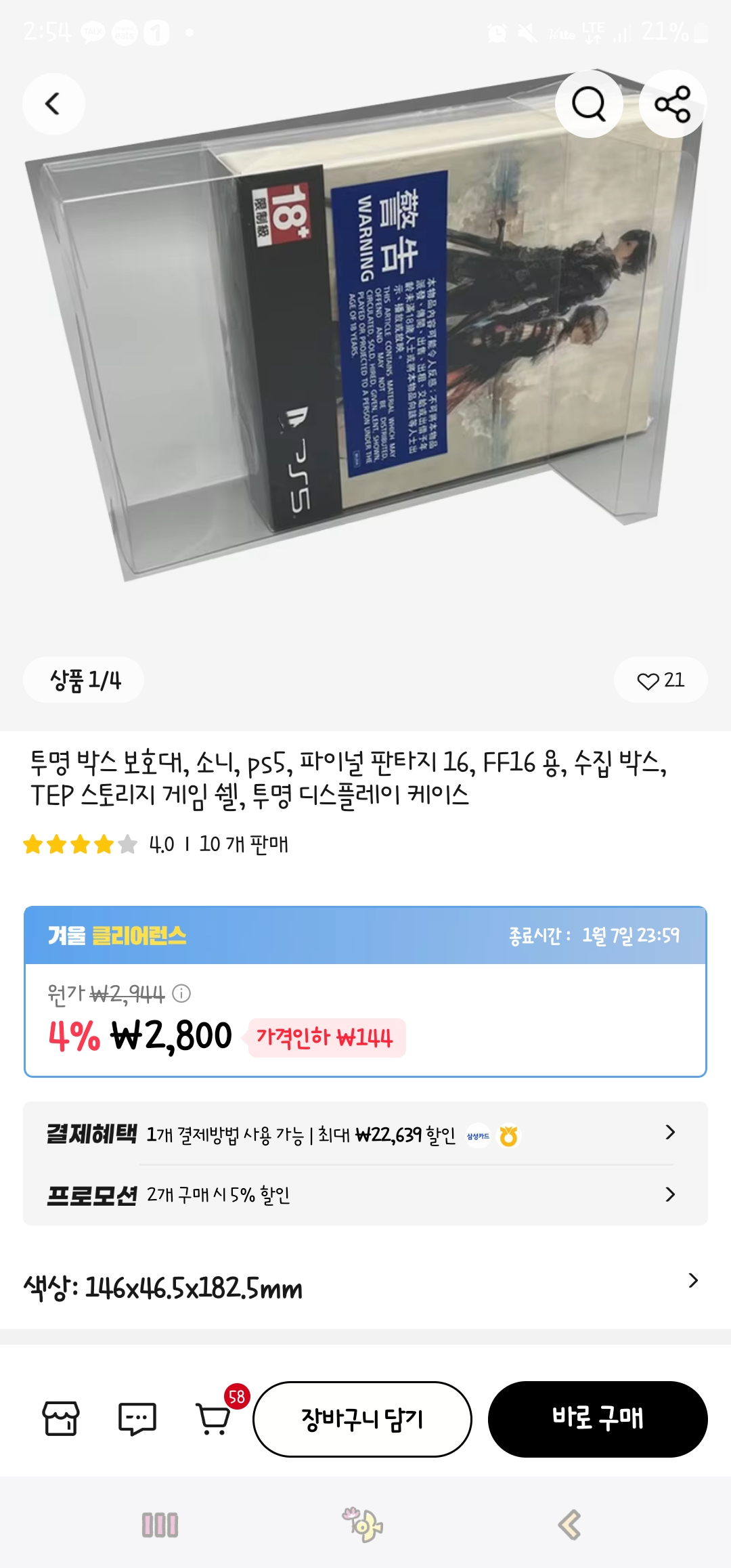
Task: Open recent apps from system navigation bar
Action: pos(160,1525)
